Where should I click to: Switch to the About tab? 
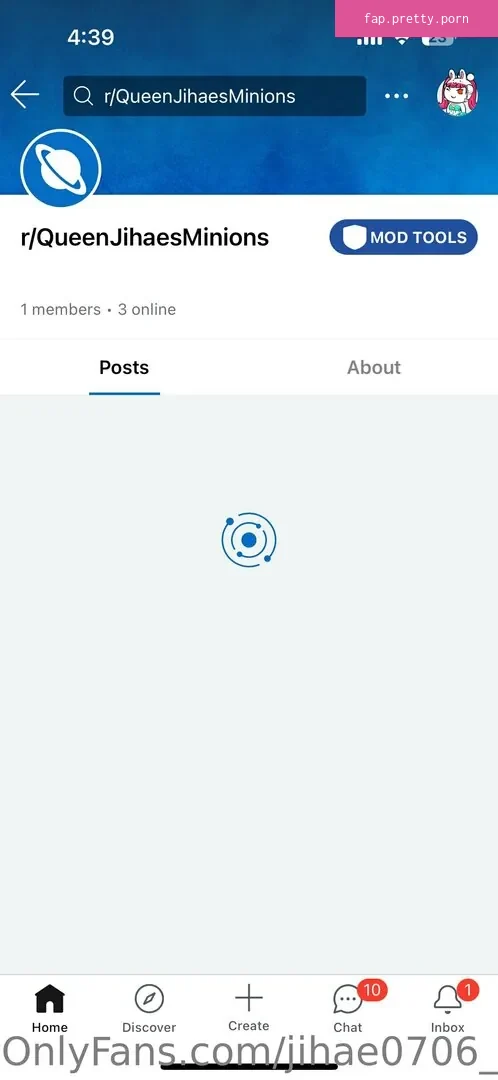(374, 367)
